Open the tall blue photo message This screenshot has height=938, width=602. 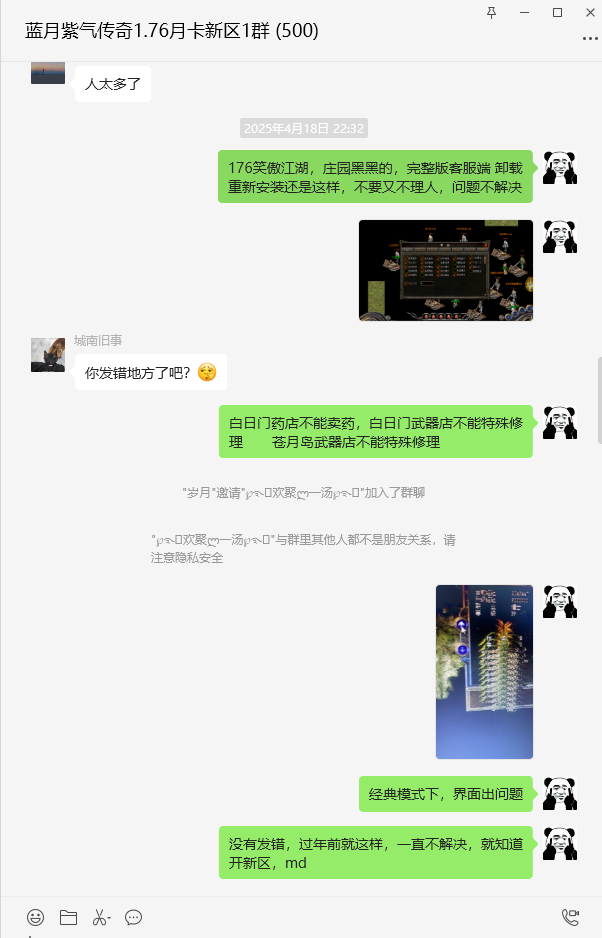click(x=484, y=671)
